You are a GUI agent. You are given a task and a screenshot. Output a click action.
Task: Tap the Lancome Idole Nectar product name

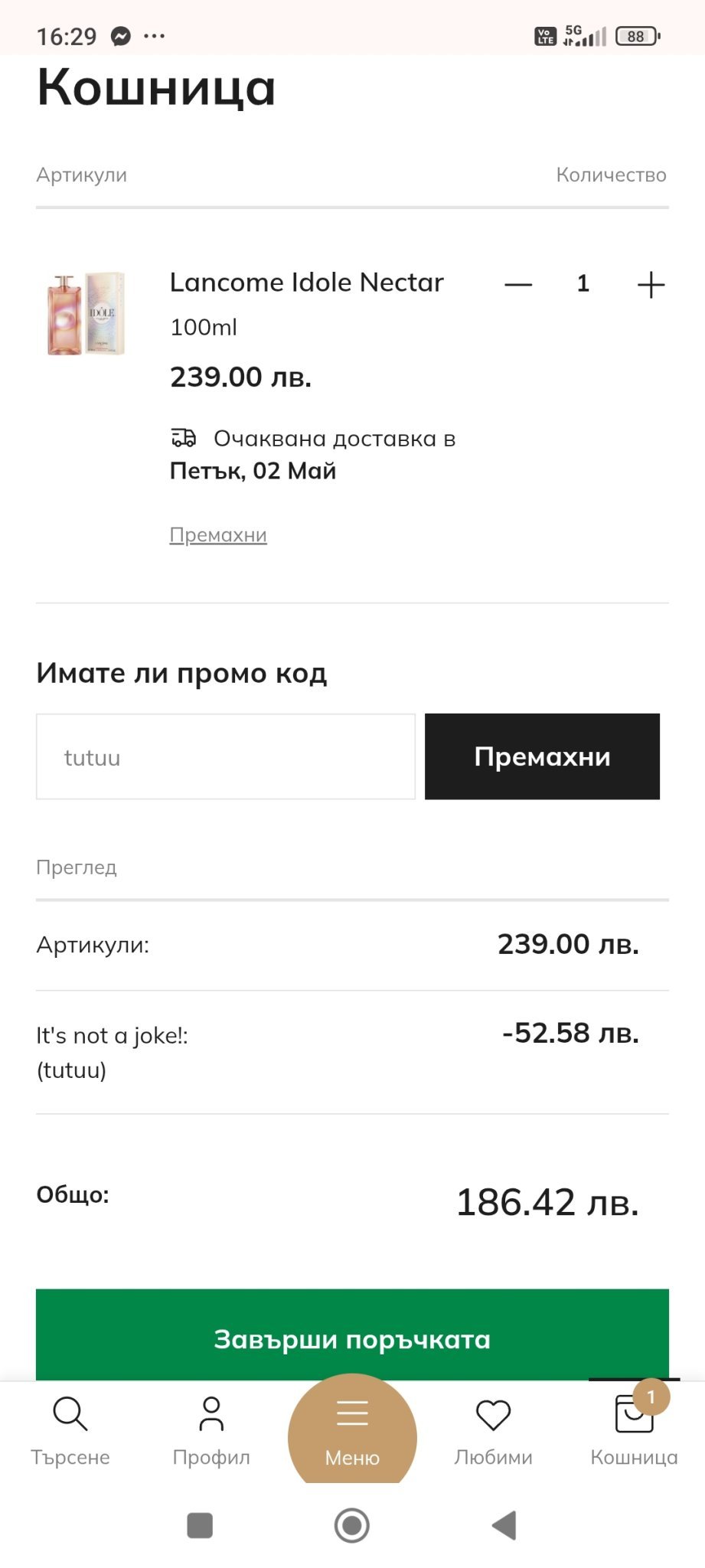click(x=306, y=283)
